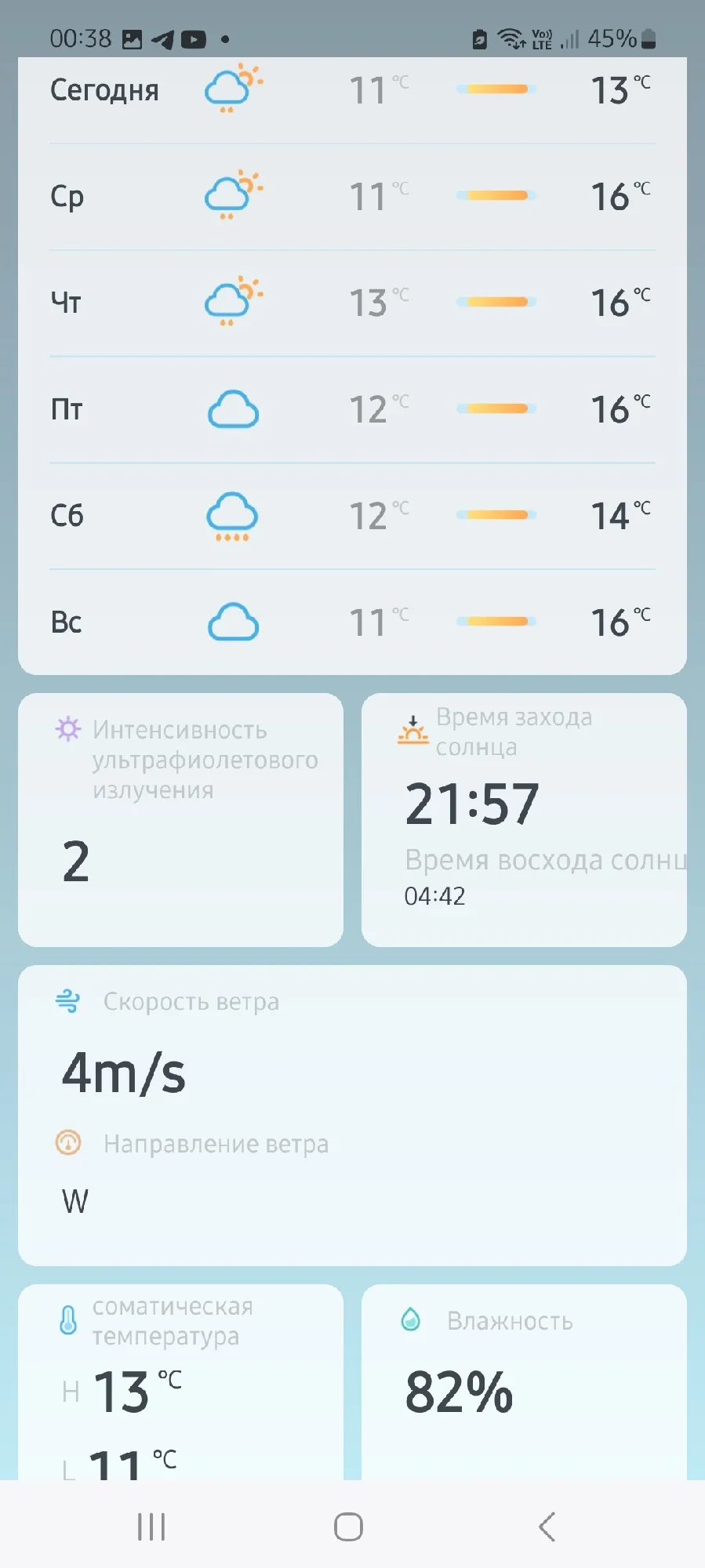View the Сб forecast details
705x1568 pixels.
pyautogui.click(x=352, y=516)
